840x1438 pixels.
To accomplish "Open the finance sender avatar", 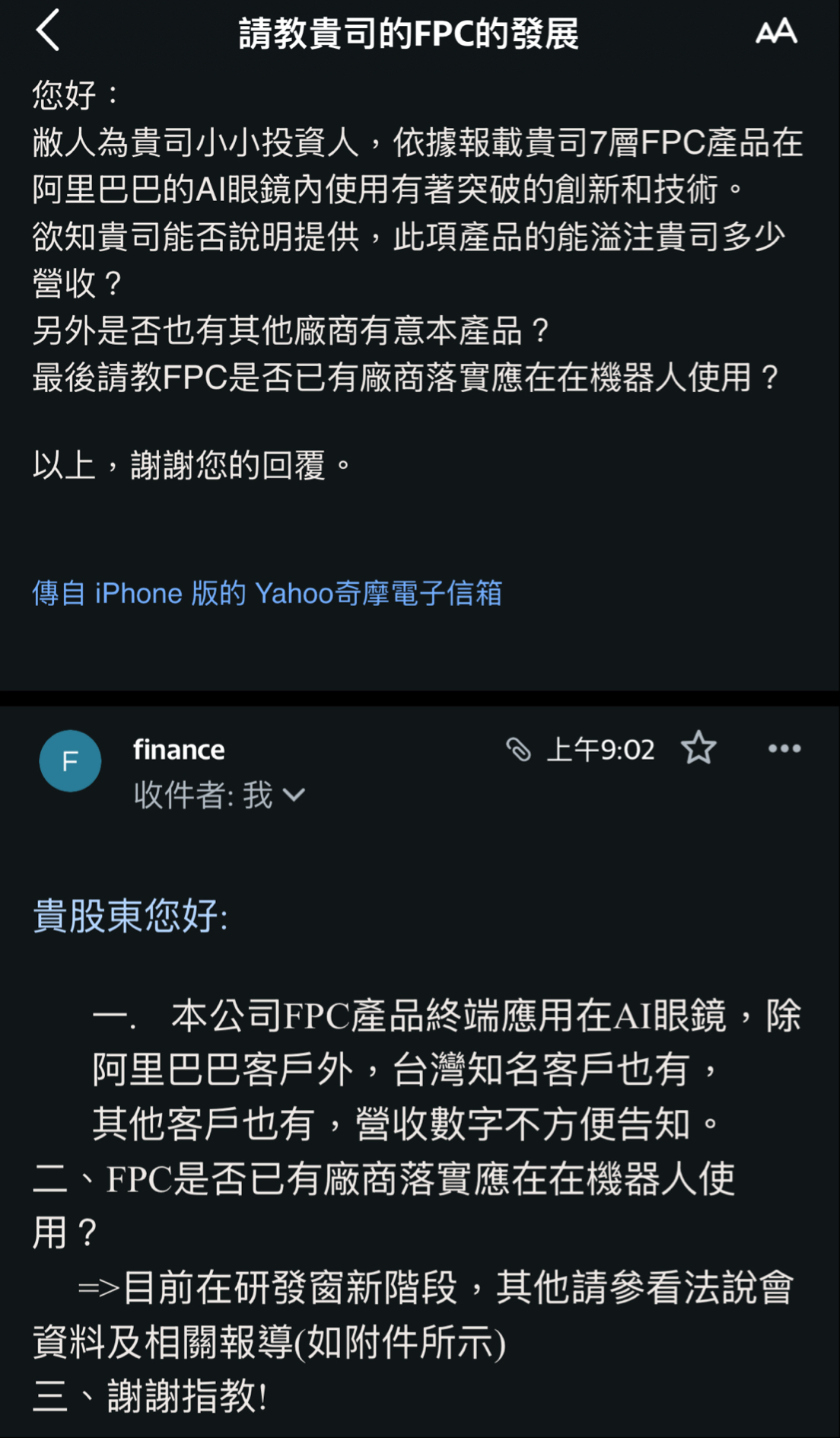I will (x=70, y=761).
